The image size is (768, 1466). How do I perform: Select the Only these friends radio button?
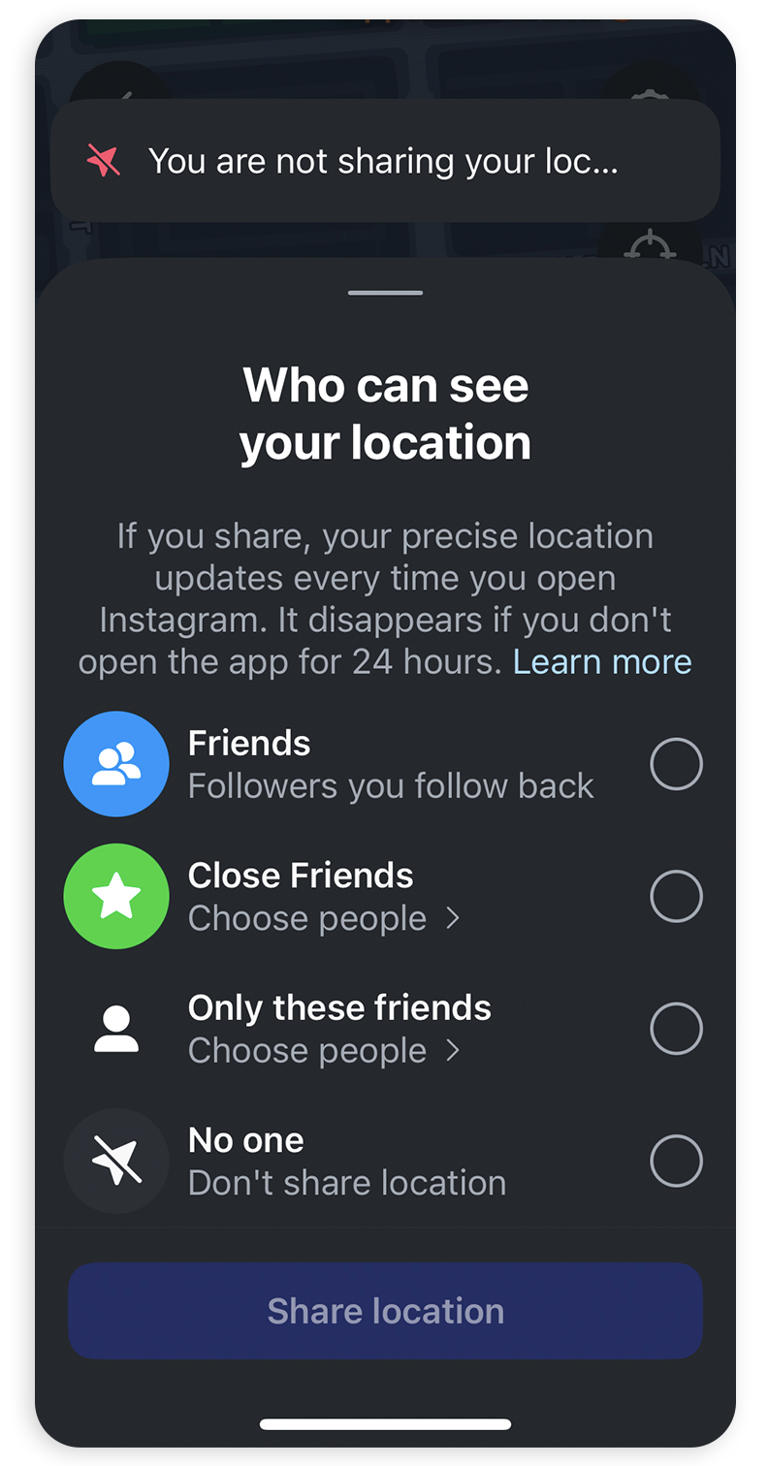click(676, 1028)
